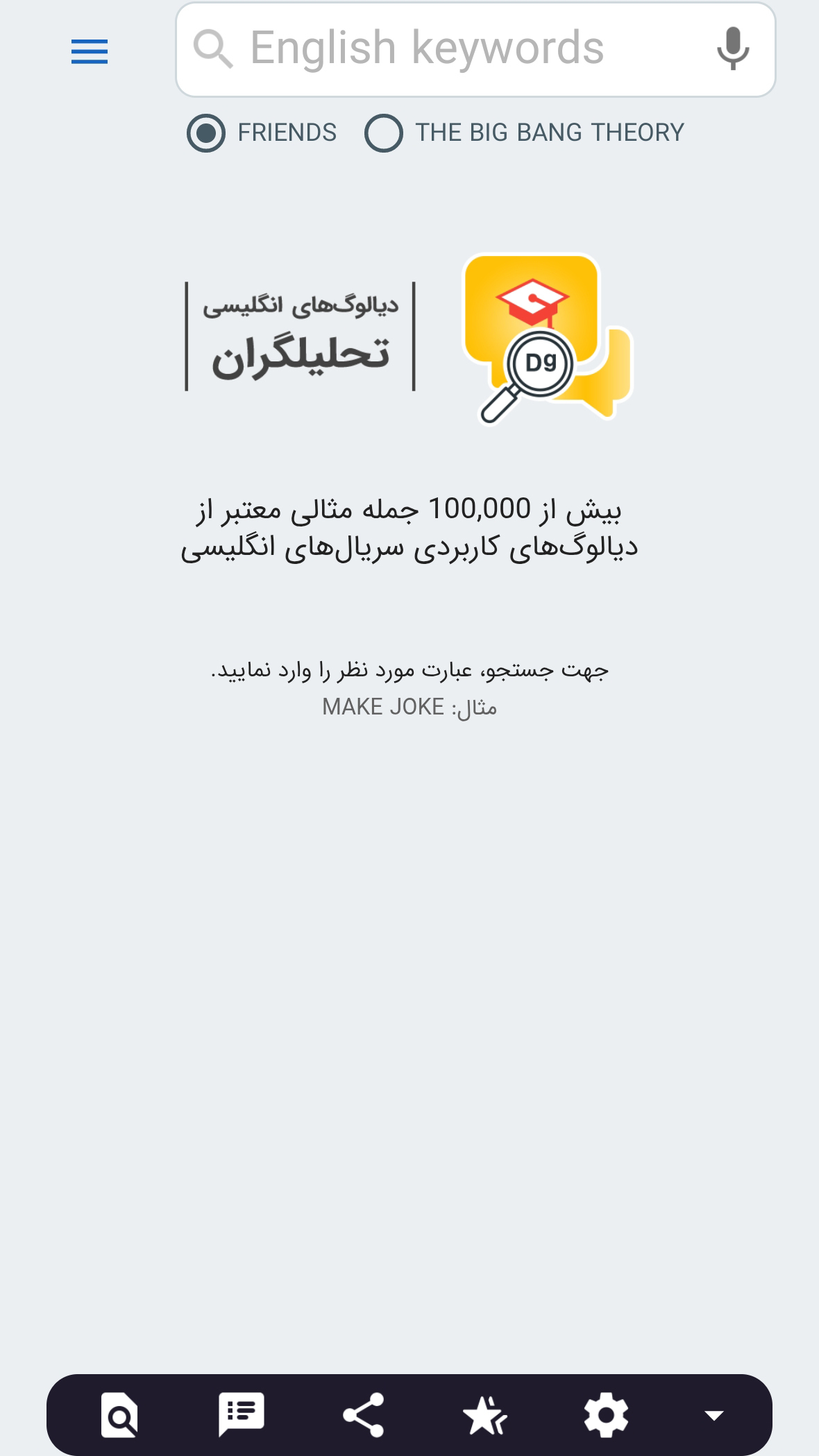Viewport: 819px width, 1456px height.
Task: Select the FRIENDS radio option
Action: coord(262,132)
